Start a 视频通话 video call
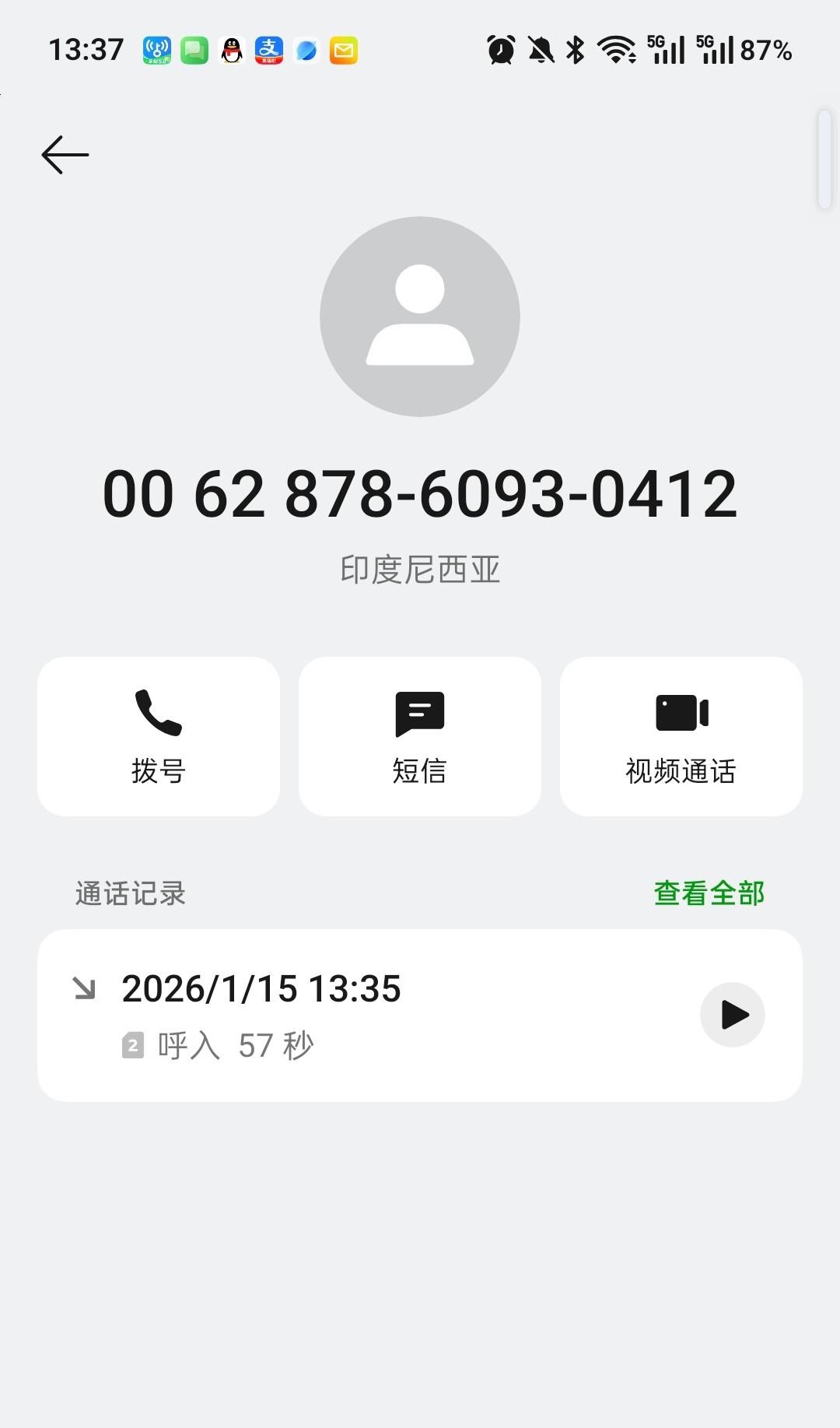Screen dimensions: 840x1428 point(681,736)
